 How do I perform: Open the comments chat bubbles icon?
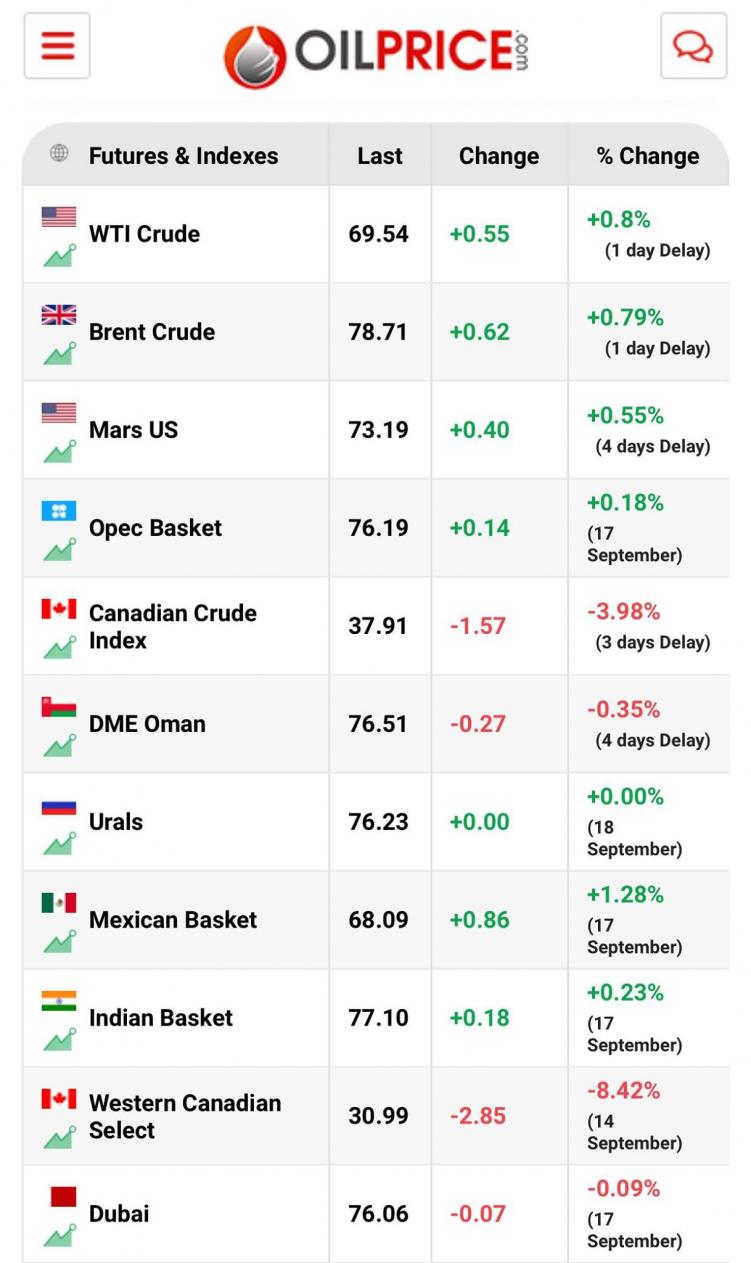693,46
